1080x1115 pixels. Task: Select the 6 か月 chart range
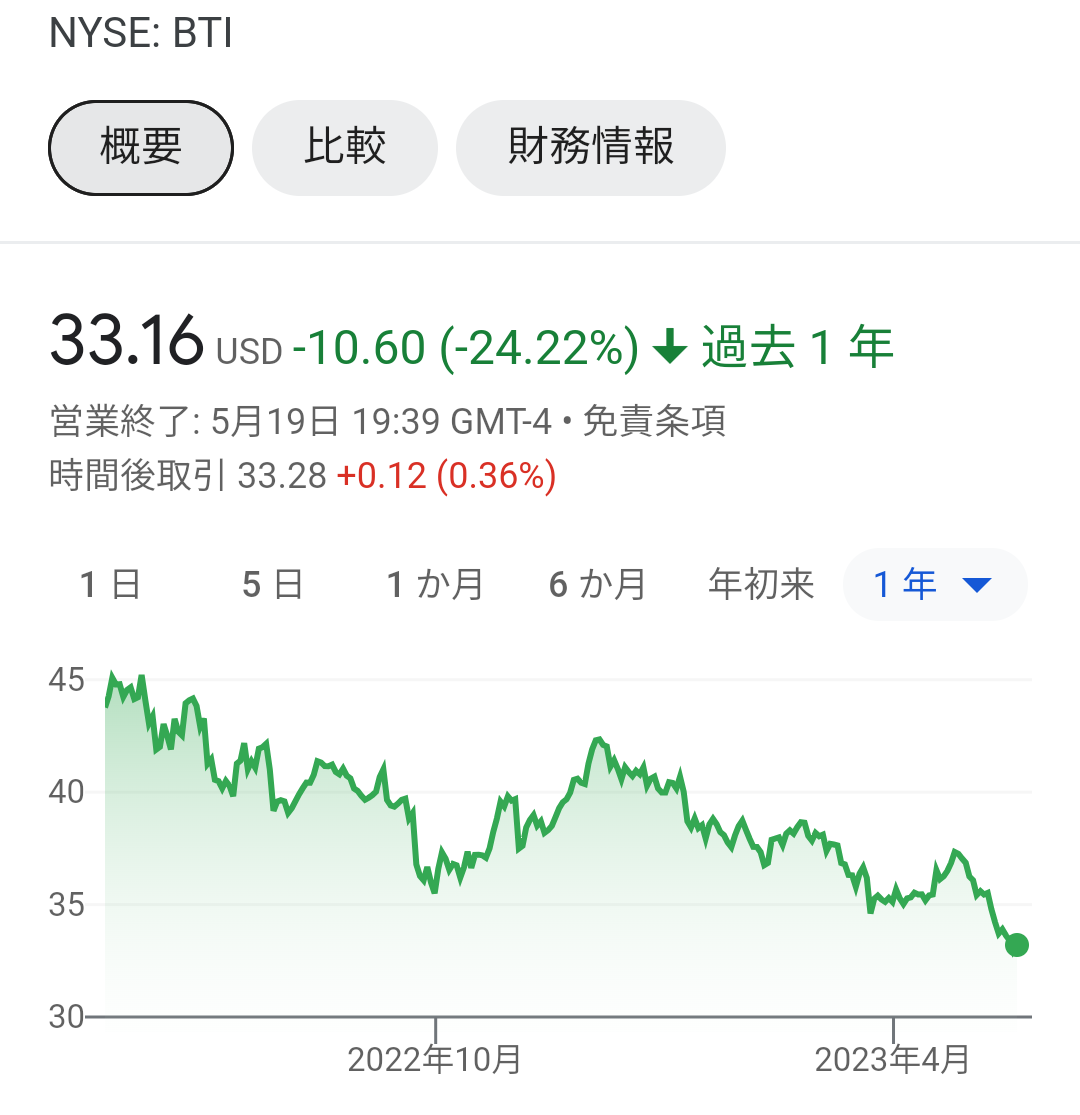[x=597, y=584]
